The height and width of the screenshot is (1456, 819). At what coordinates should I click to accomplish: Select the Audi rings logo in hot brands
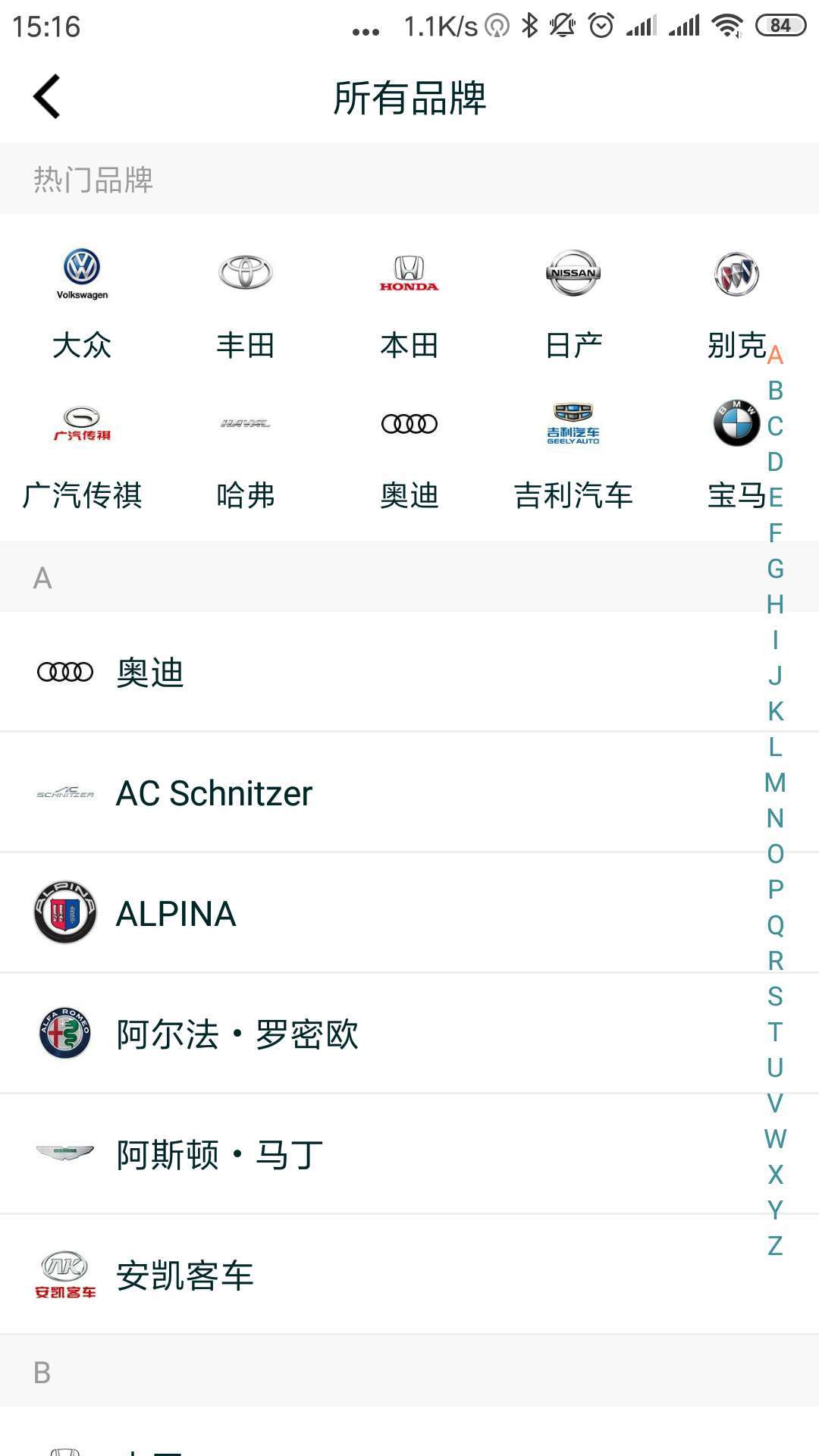coord(409,425)
